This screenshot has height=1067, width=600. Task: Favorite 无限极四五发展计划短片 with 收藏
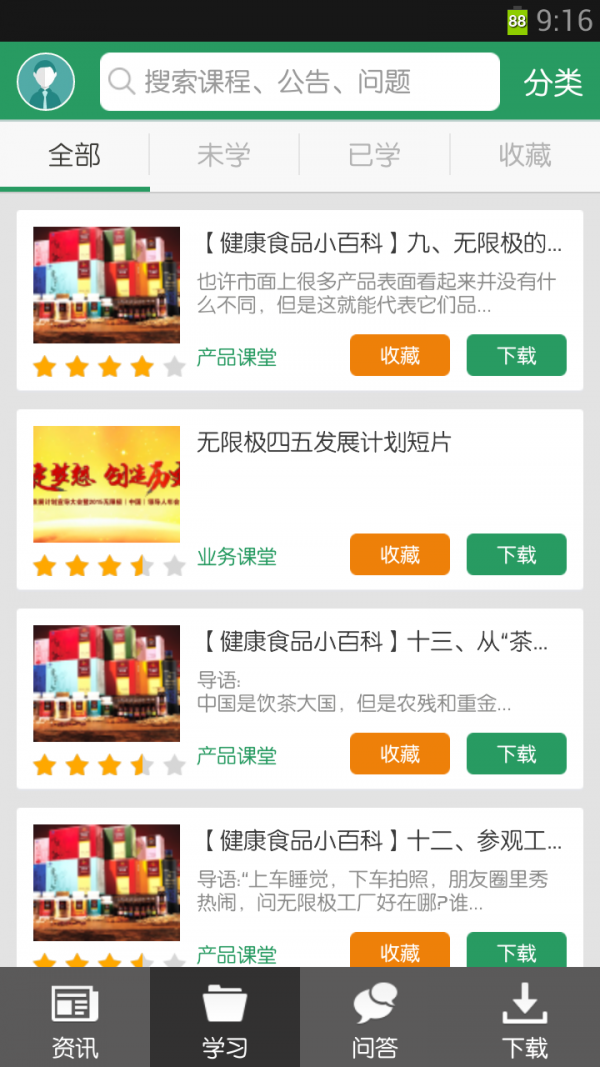click(x=400, y=554)
